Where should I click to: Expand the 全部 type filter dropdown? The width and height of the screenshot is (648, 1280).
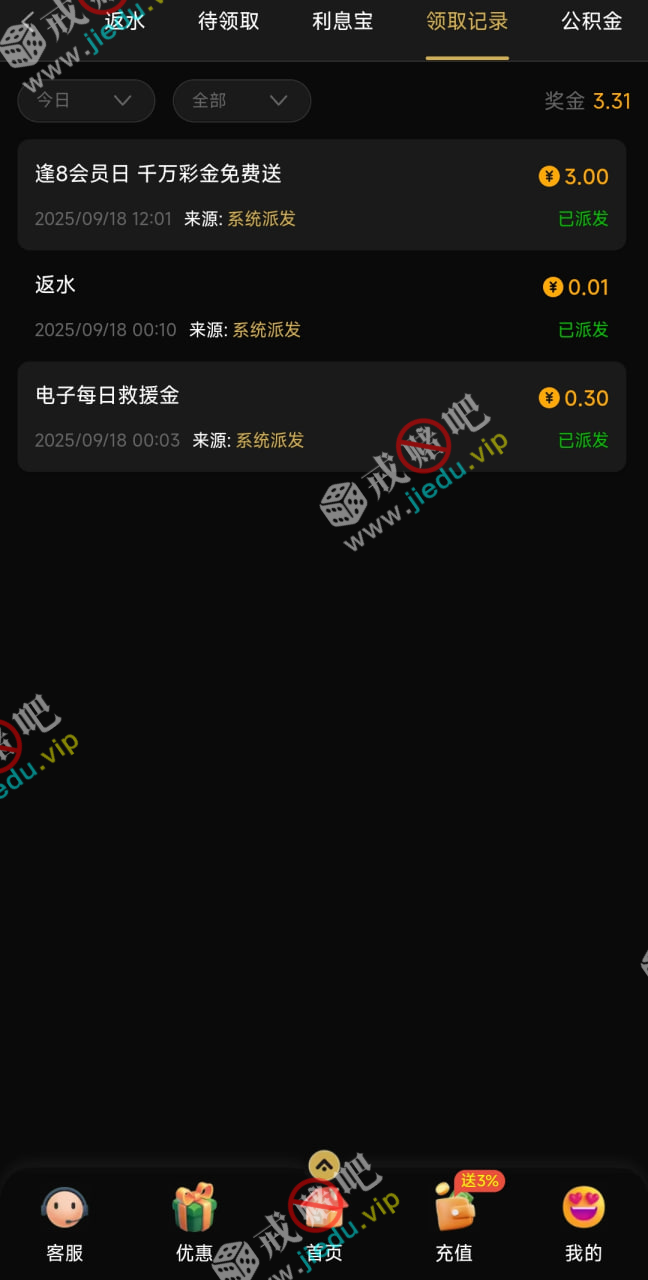click(x=242, y=100)
